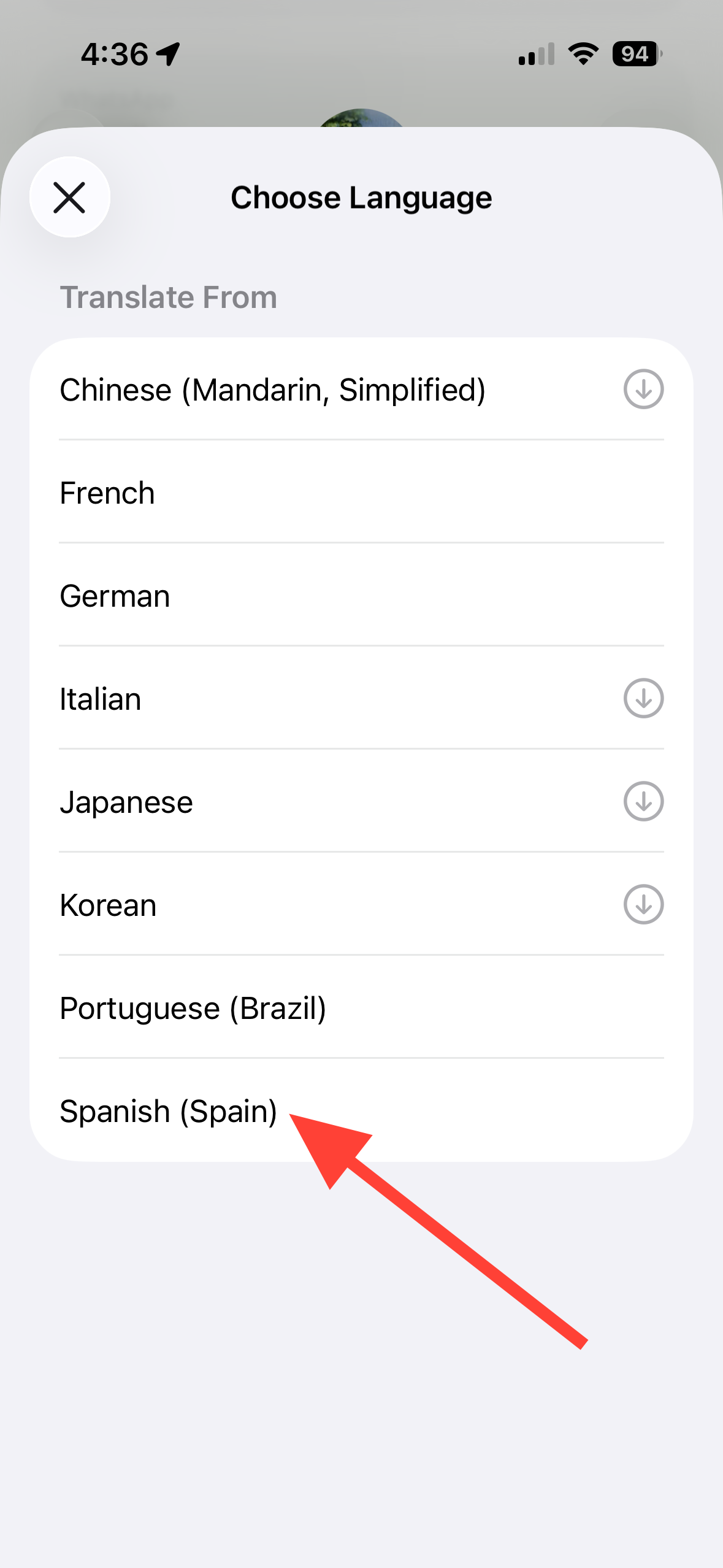Screen dimensions: 723x1568
Task: Choose Portuguese (Brazil) as source language
Action: point(193,1008)
